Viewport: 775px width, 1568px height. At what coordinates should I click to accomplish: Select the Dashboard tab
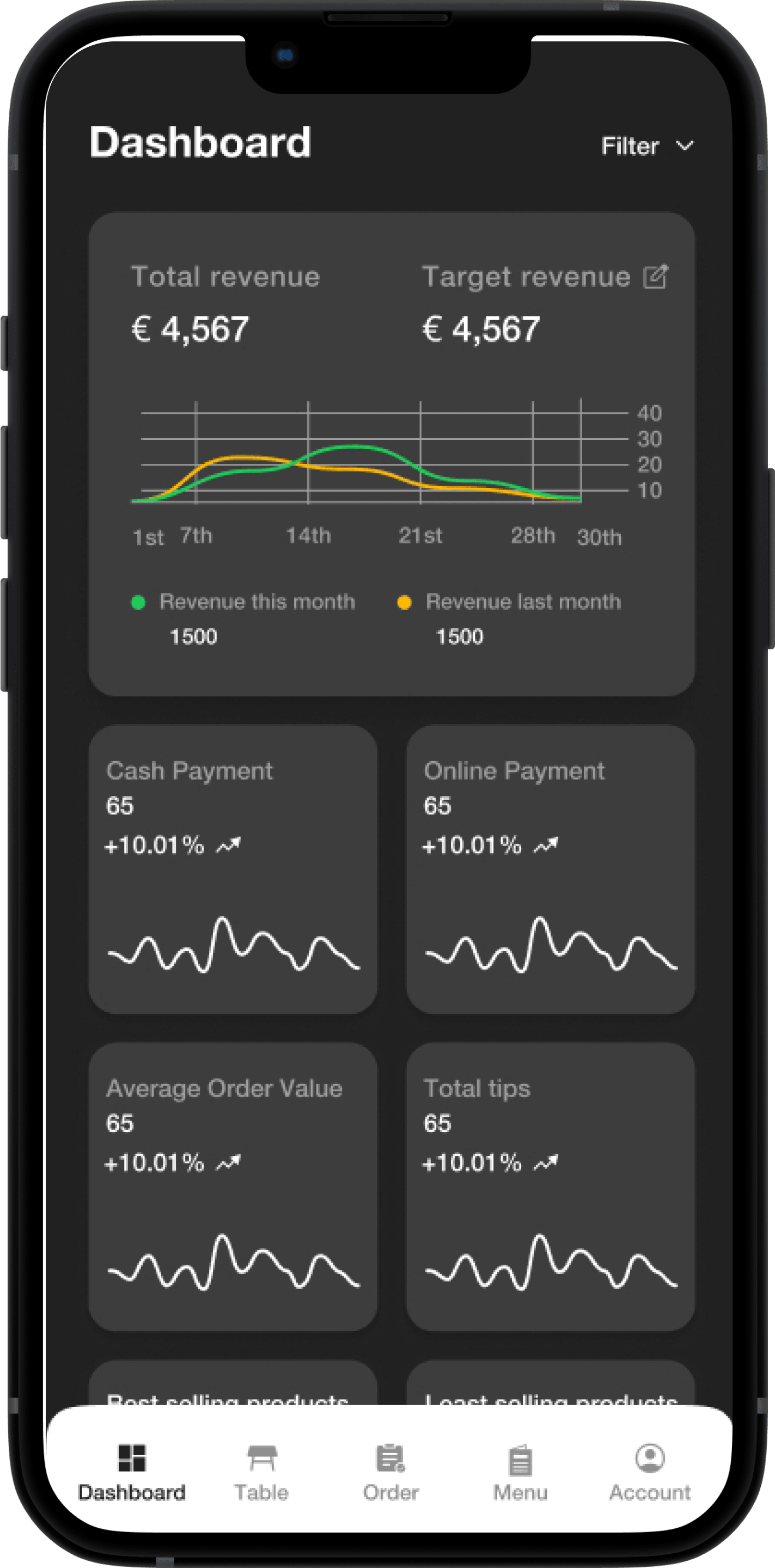coord(131,1472)
